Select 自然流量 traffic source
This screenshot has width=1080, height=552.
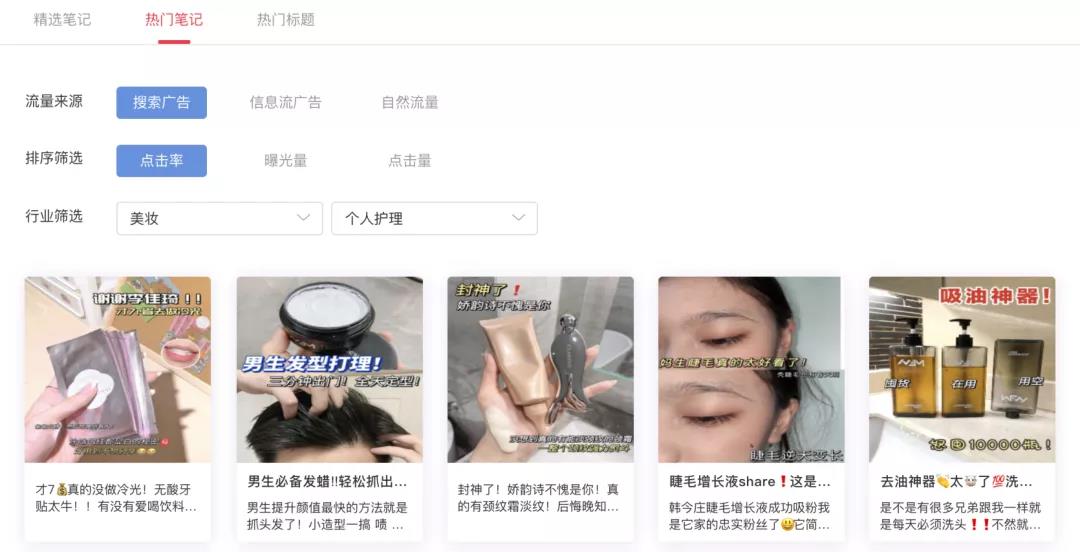point(409,102)
